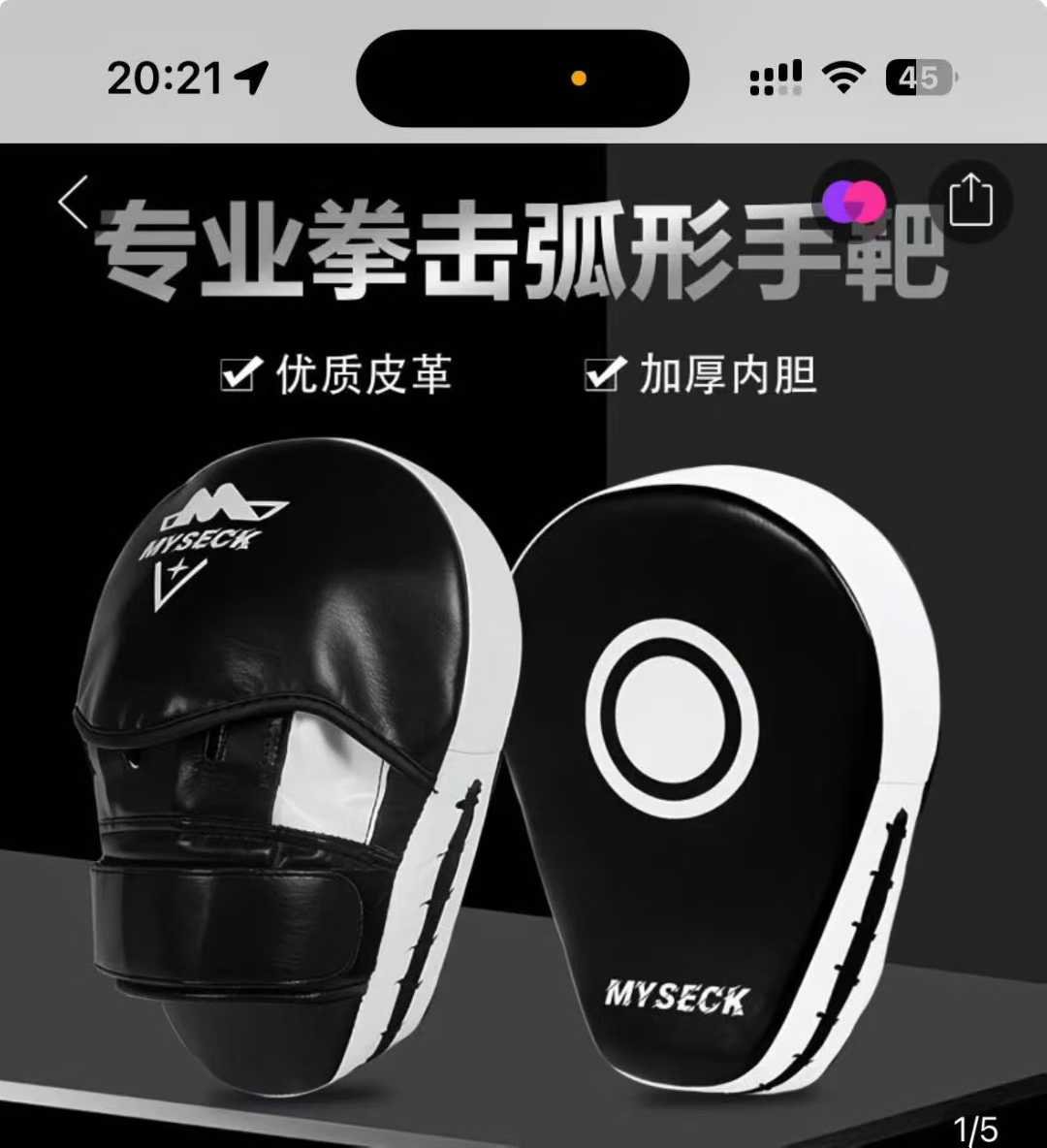Go back using the top-left arrow
Image resolution: width=1047 pixels, height=1148 pixels.
[74, 202]
